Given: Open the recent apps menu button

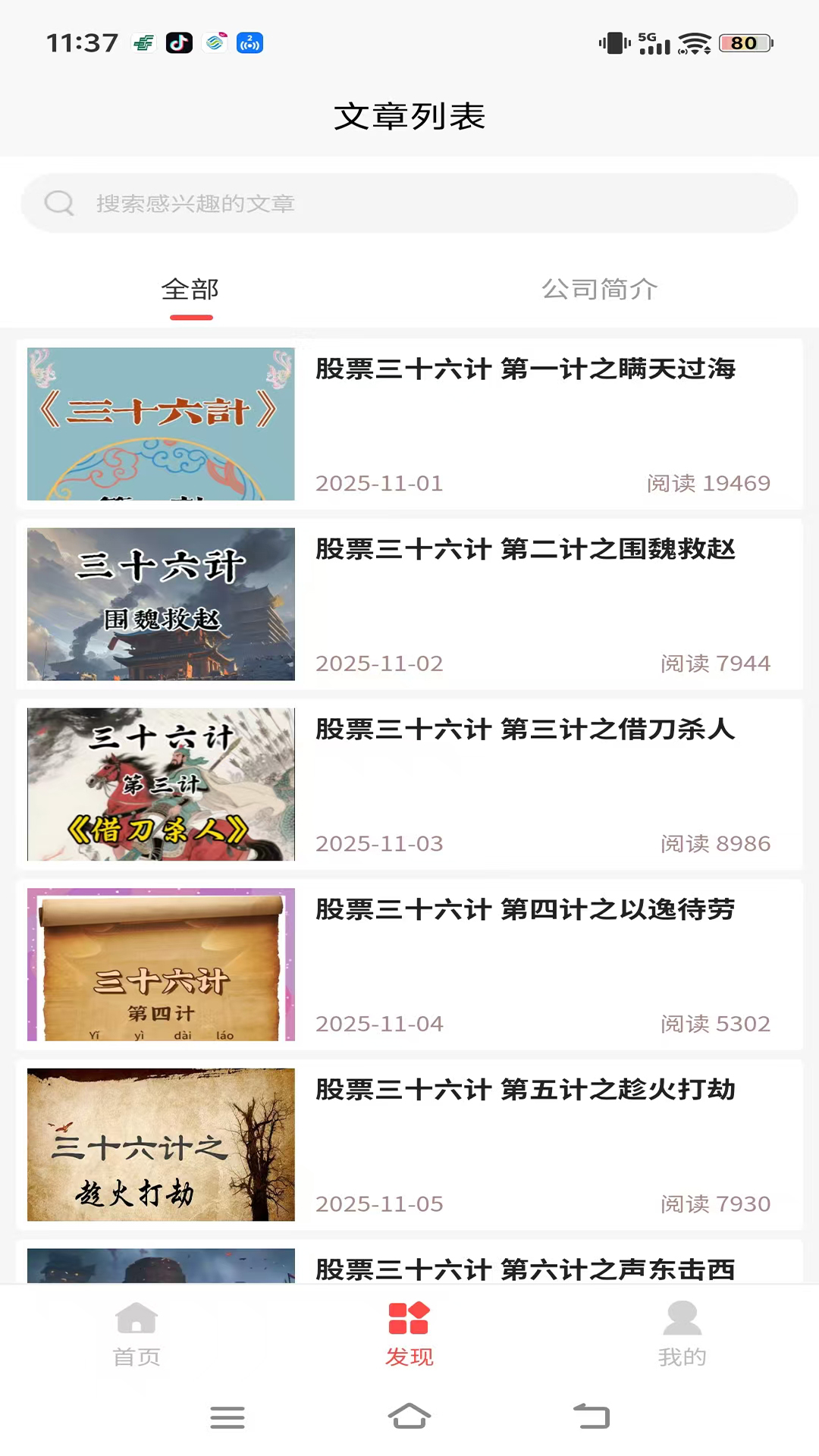Looking at the screenshot, I should click(227, 1417).
